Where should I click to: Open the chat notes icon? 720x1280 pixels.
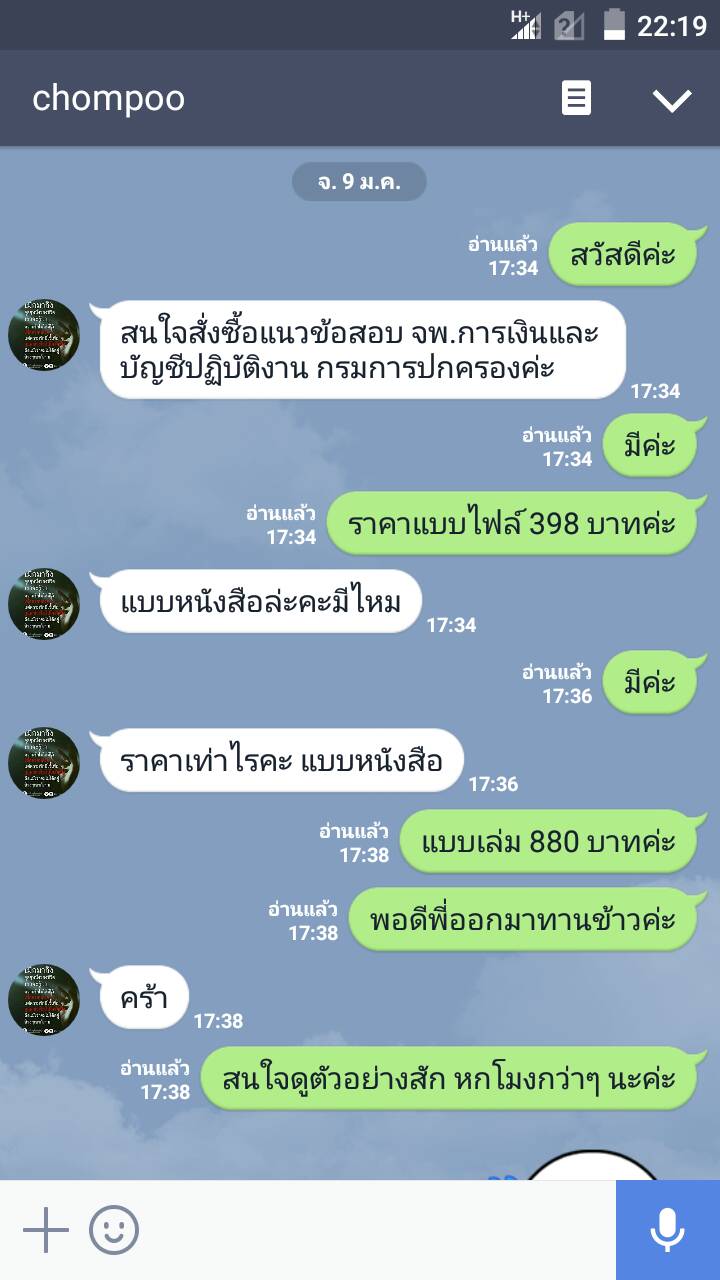click(576, 98)
